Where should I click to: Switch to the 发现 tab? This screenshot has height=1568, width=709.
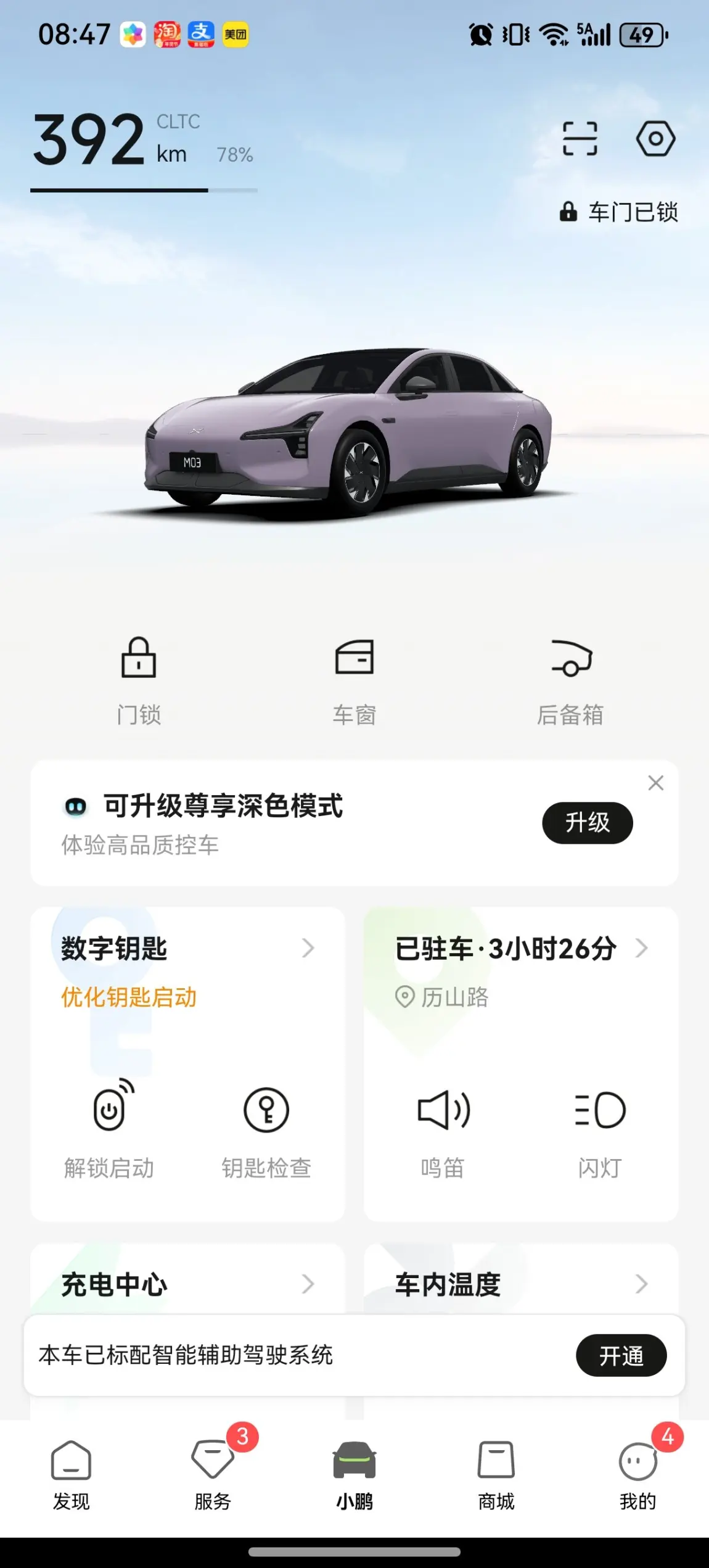click(x=71, y=1475)
